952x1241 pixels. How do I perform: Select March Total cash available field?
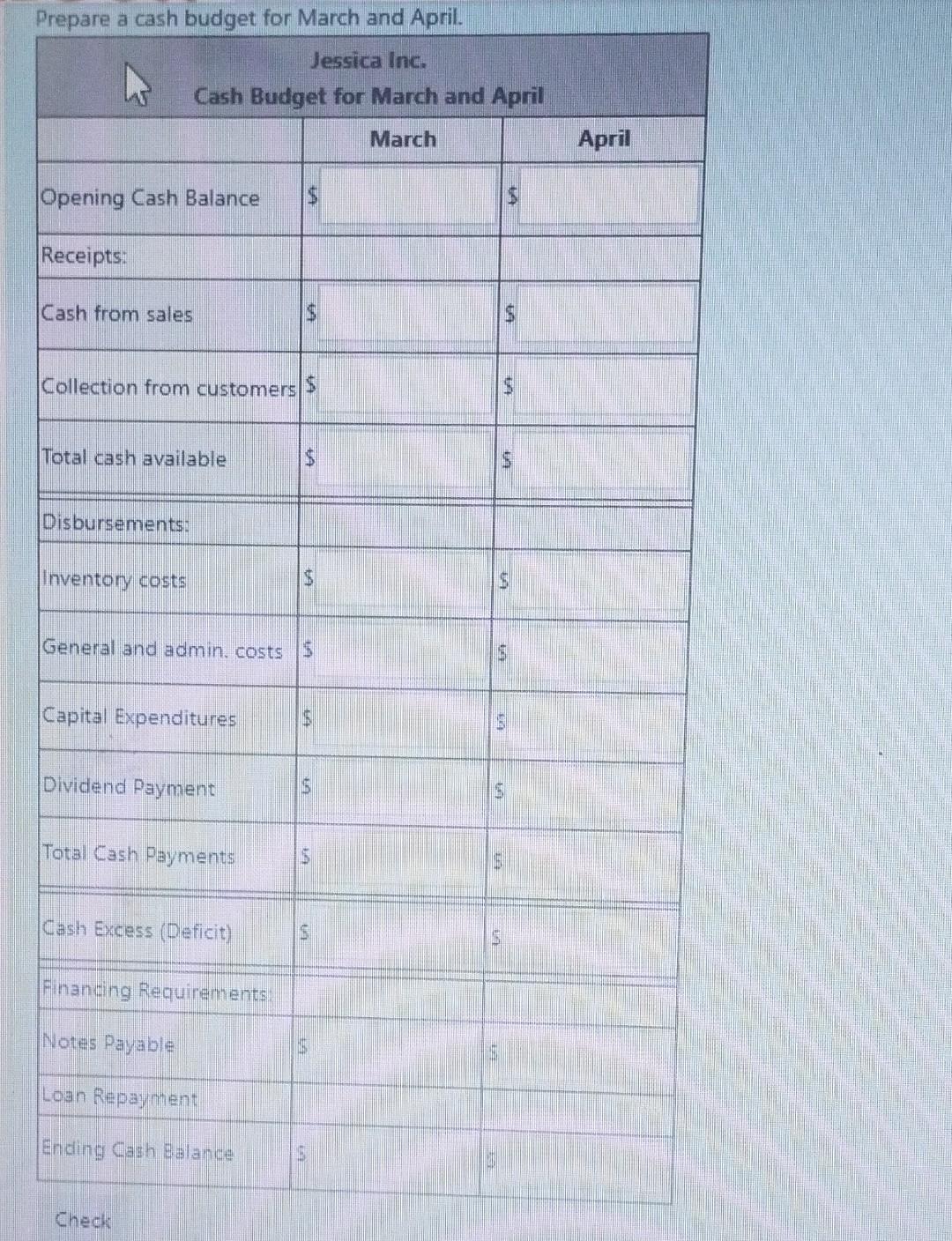(x=404, y=458)
